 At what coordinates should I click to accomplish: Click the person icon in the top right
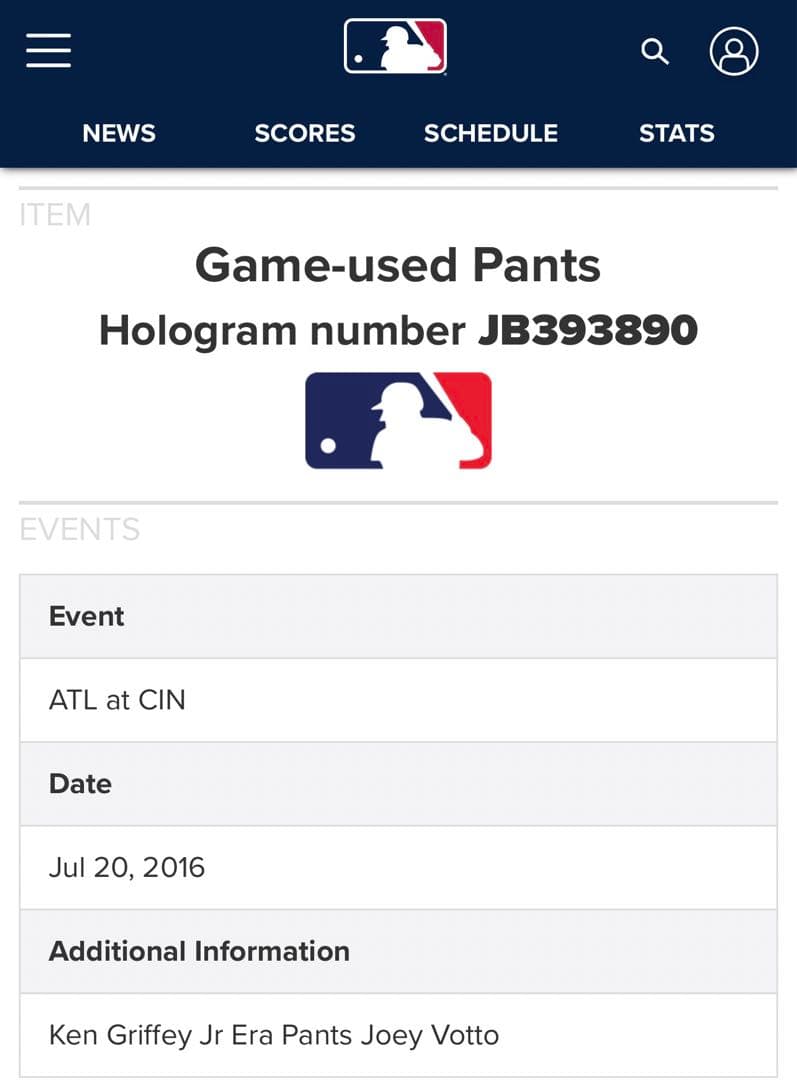[x=733, y=53]
